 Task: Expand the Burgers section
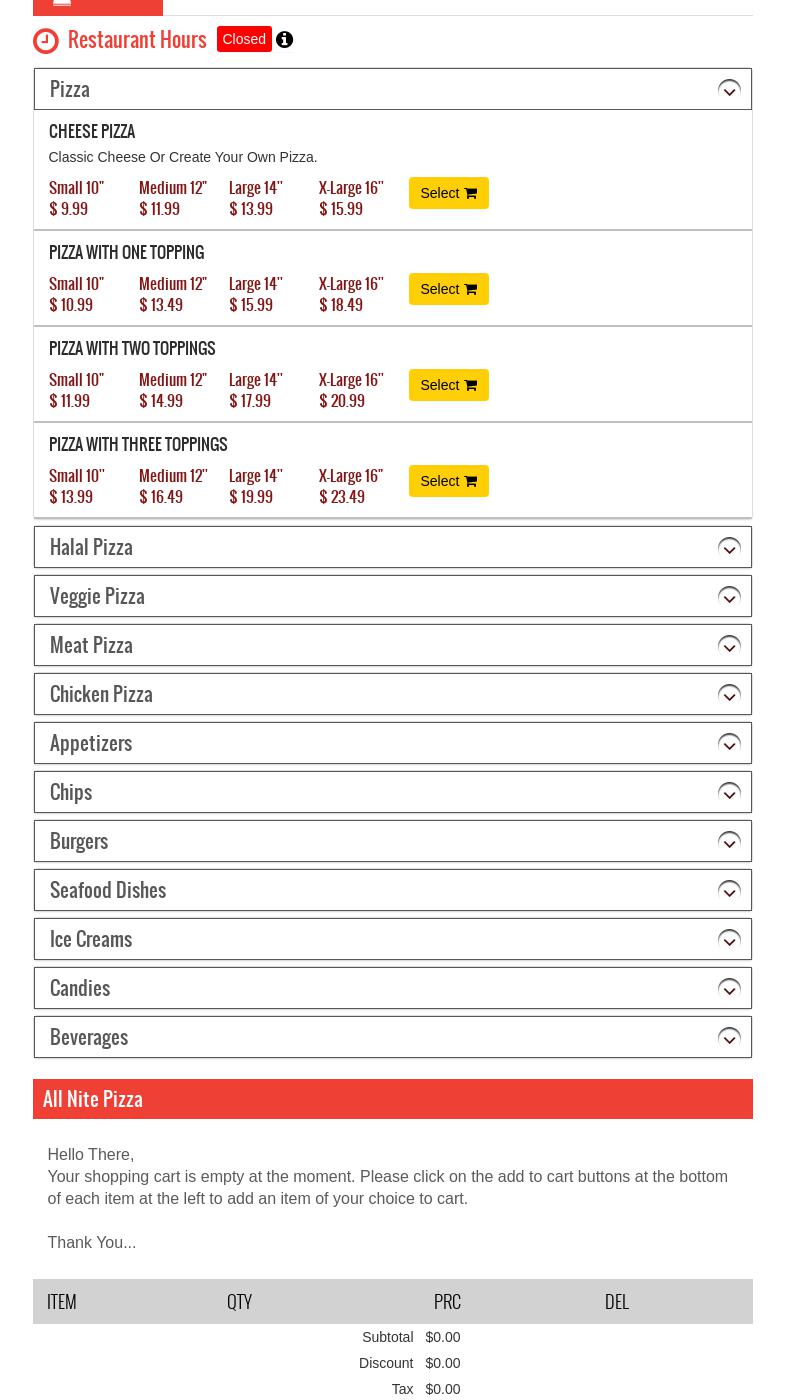coord(392,840)
